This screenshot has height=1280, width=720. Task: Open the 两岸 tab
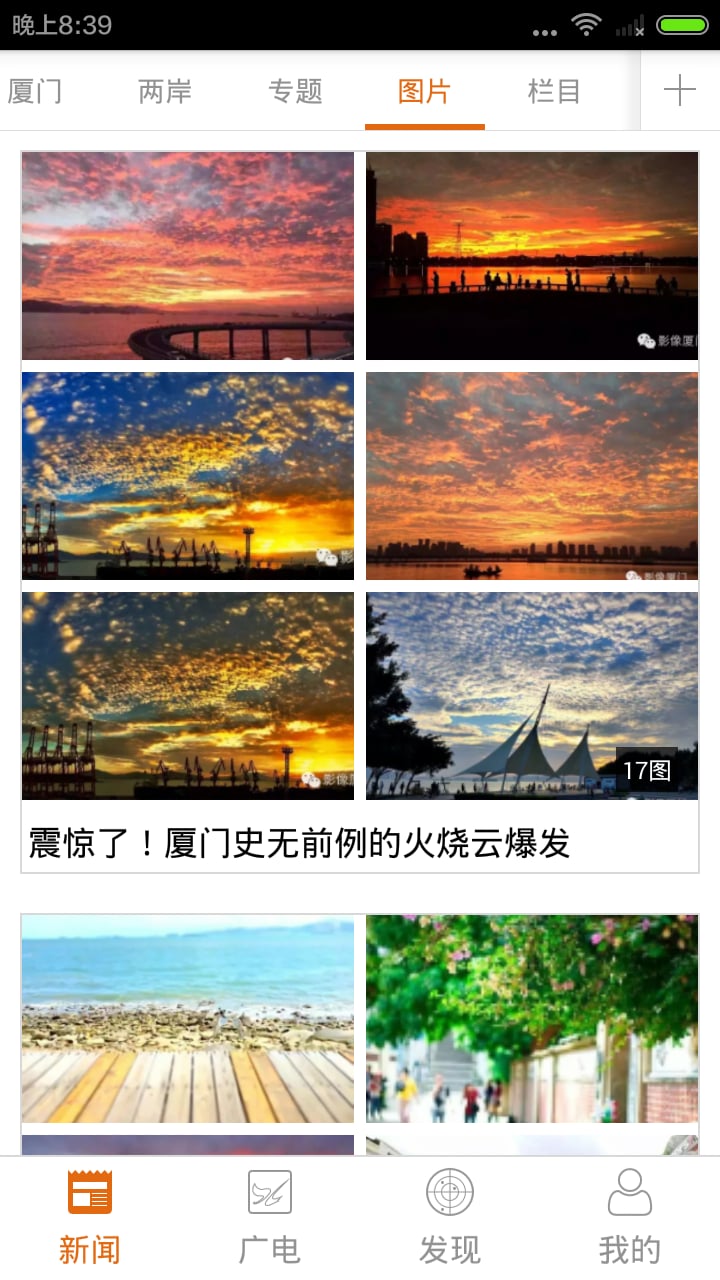(x=164, y=91)
